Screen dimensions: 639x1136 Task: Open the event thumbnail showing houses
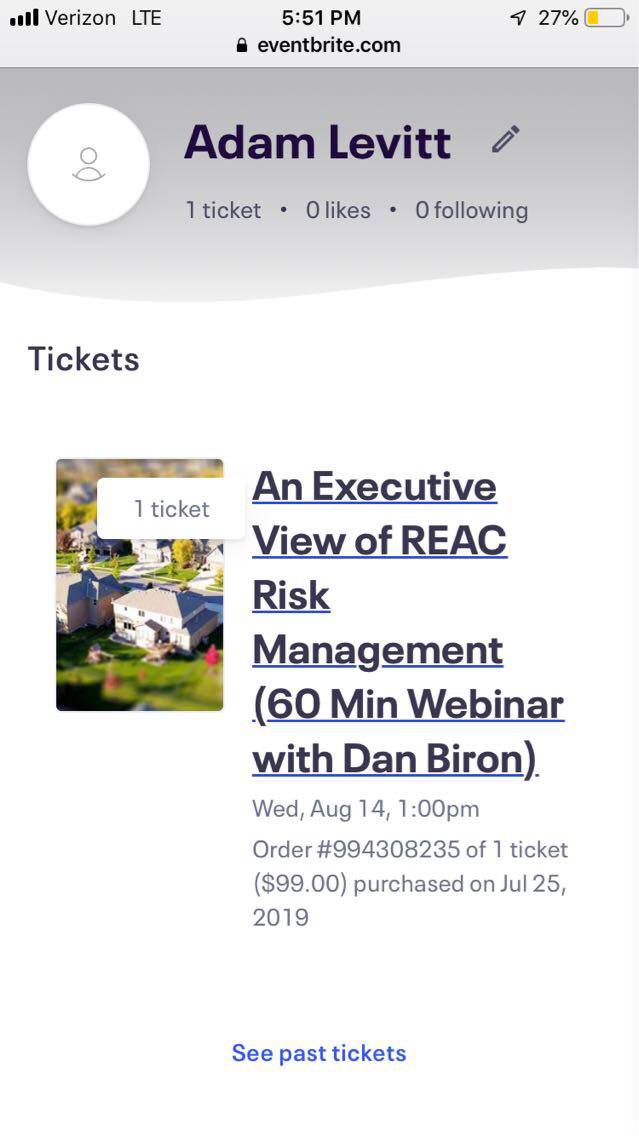tap(140, 620)
